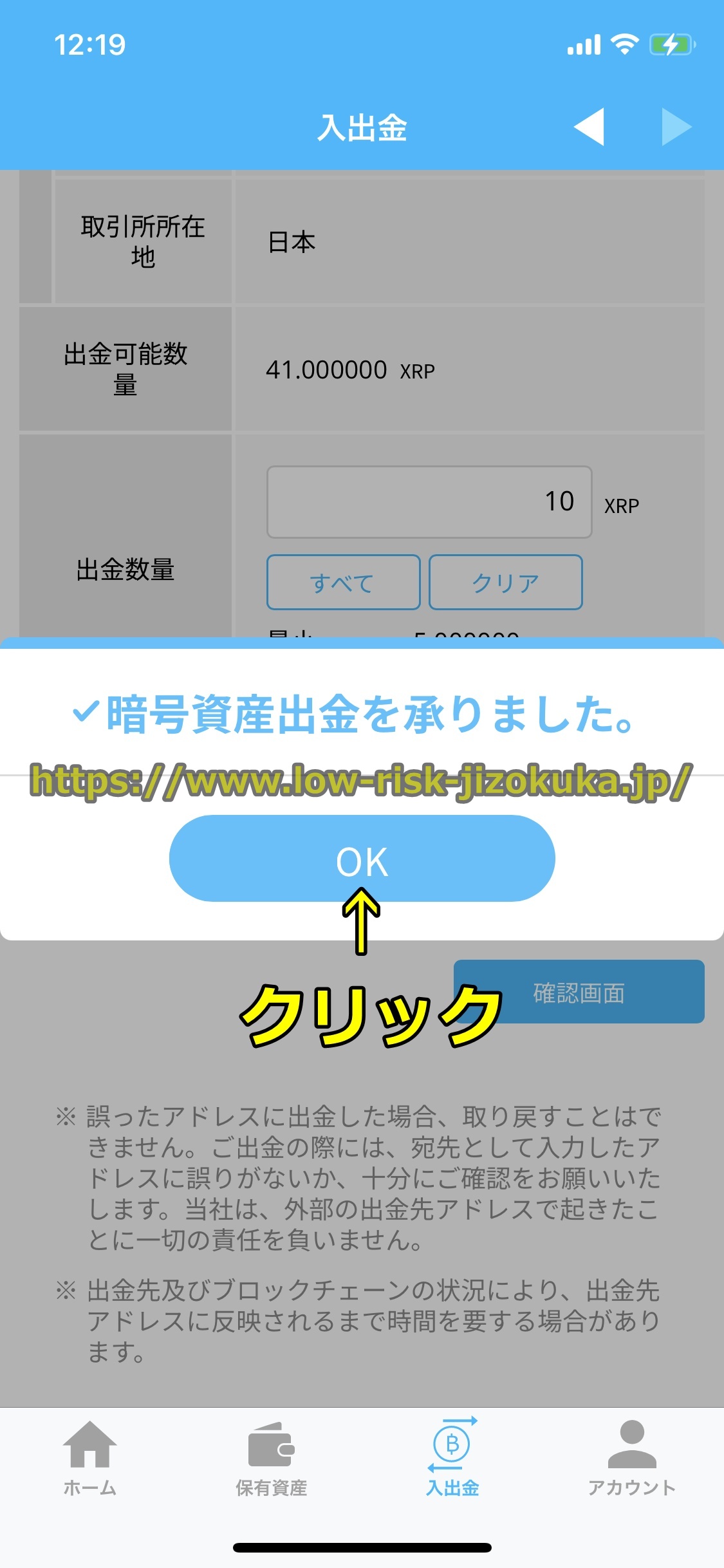This screenshot has width=724, height=1568.
Task: Tap the 確認画面 button
Action: [579, 992]
